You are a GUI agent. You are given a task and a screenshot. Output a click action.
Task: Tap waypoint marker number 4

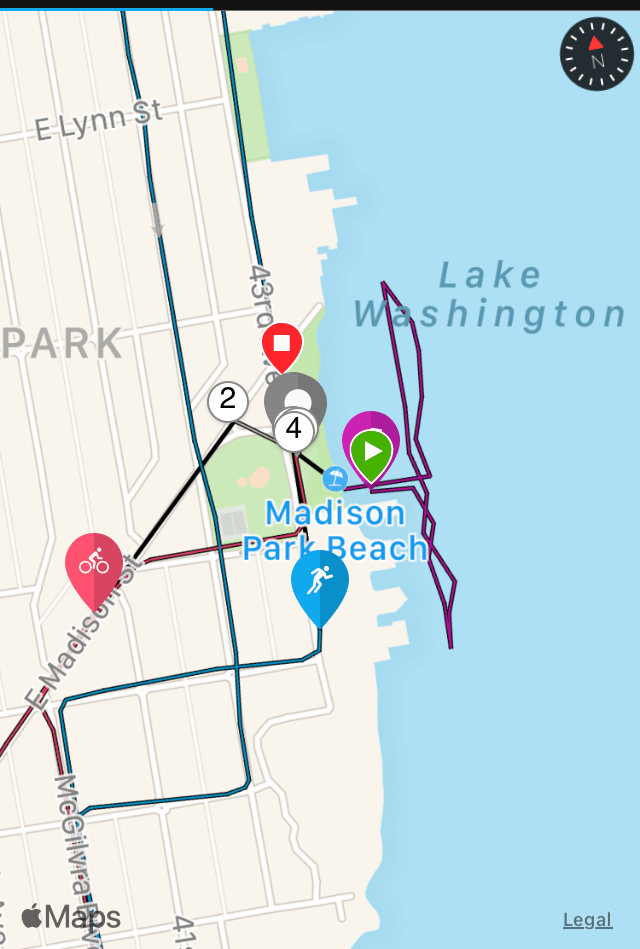(293, 430)
